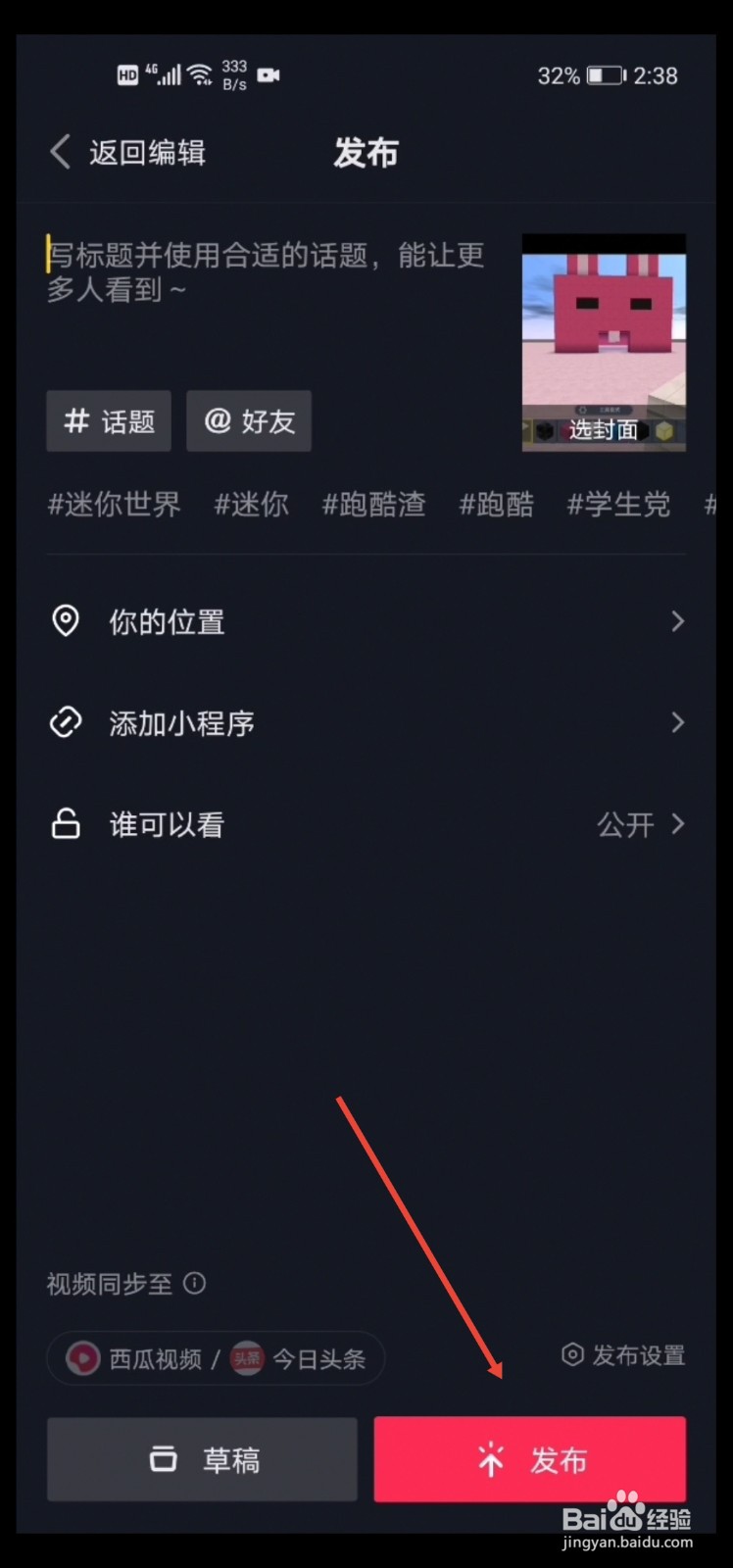The width and height of the screenshot is (733, 1568).
Task: Click the info icon next to 视频同步至
Action: [194, 1284]
